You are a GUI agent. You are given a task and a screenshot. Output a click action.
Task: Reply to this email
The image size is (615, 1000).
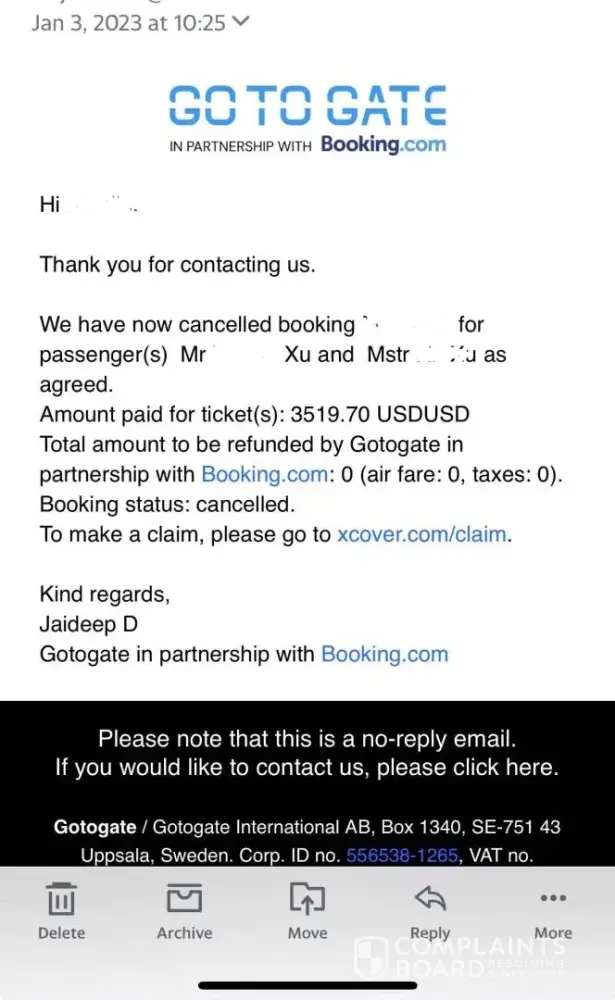tap(430, 910)
